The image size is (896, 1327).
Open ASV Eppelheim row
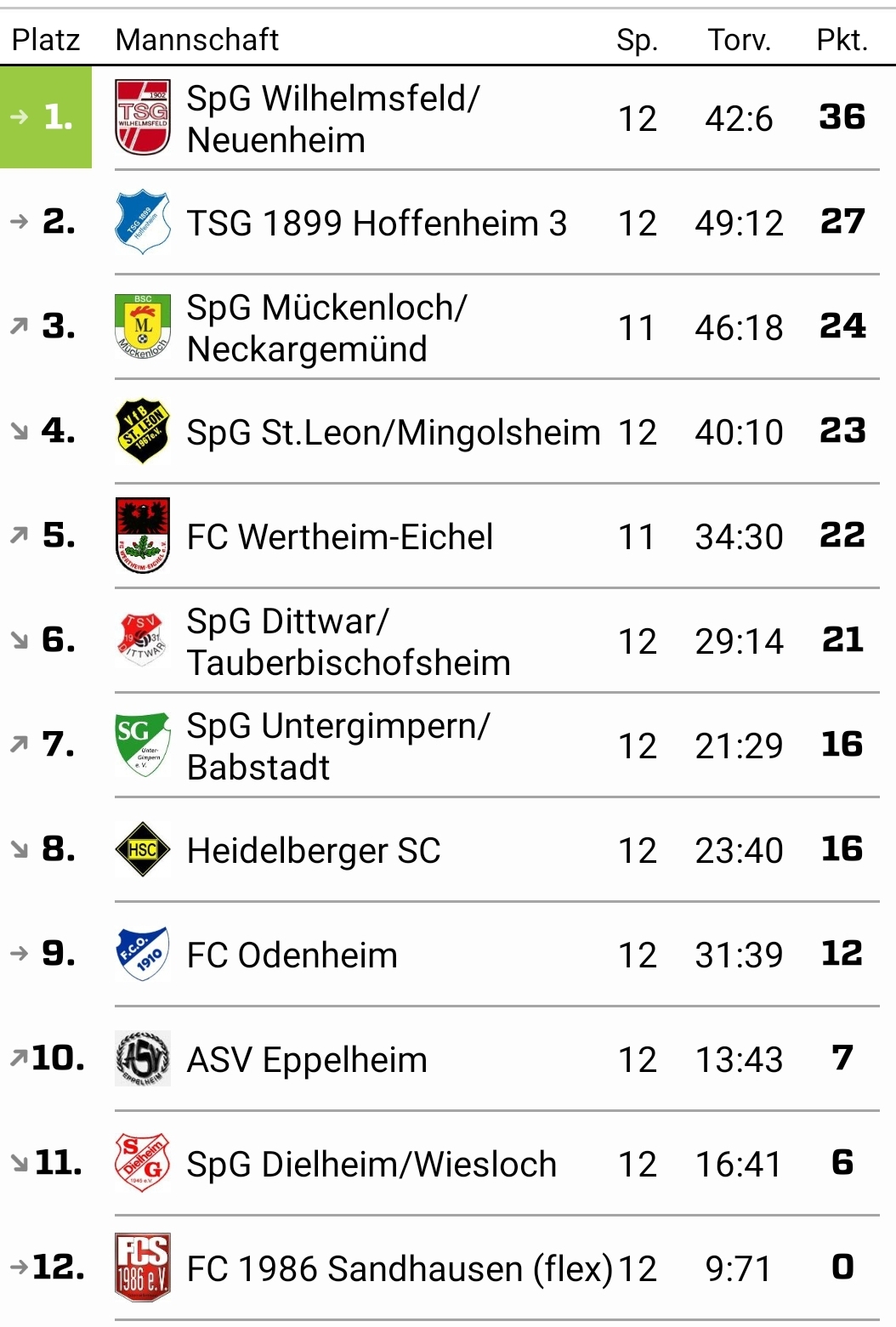click(306, 1059)
